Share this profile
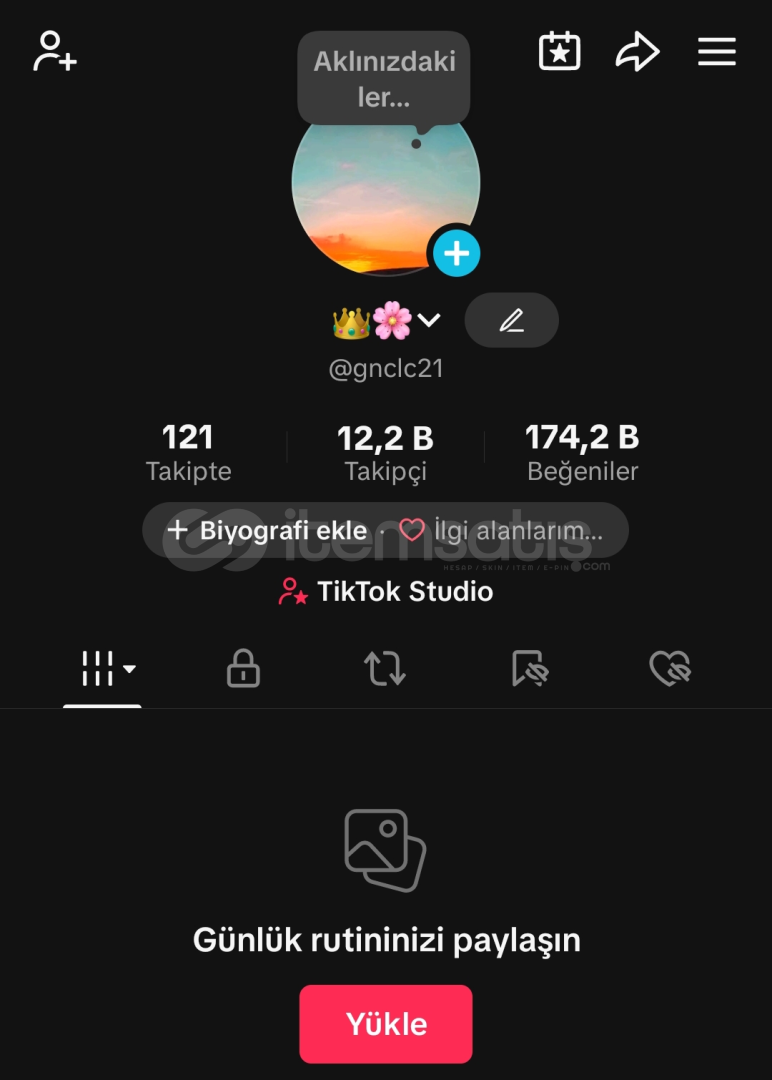This screenshot has height=1080, width=772. (637, 51)
